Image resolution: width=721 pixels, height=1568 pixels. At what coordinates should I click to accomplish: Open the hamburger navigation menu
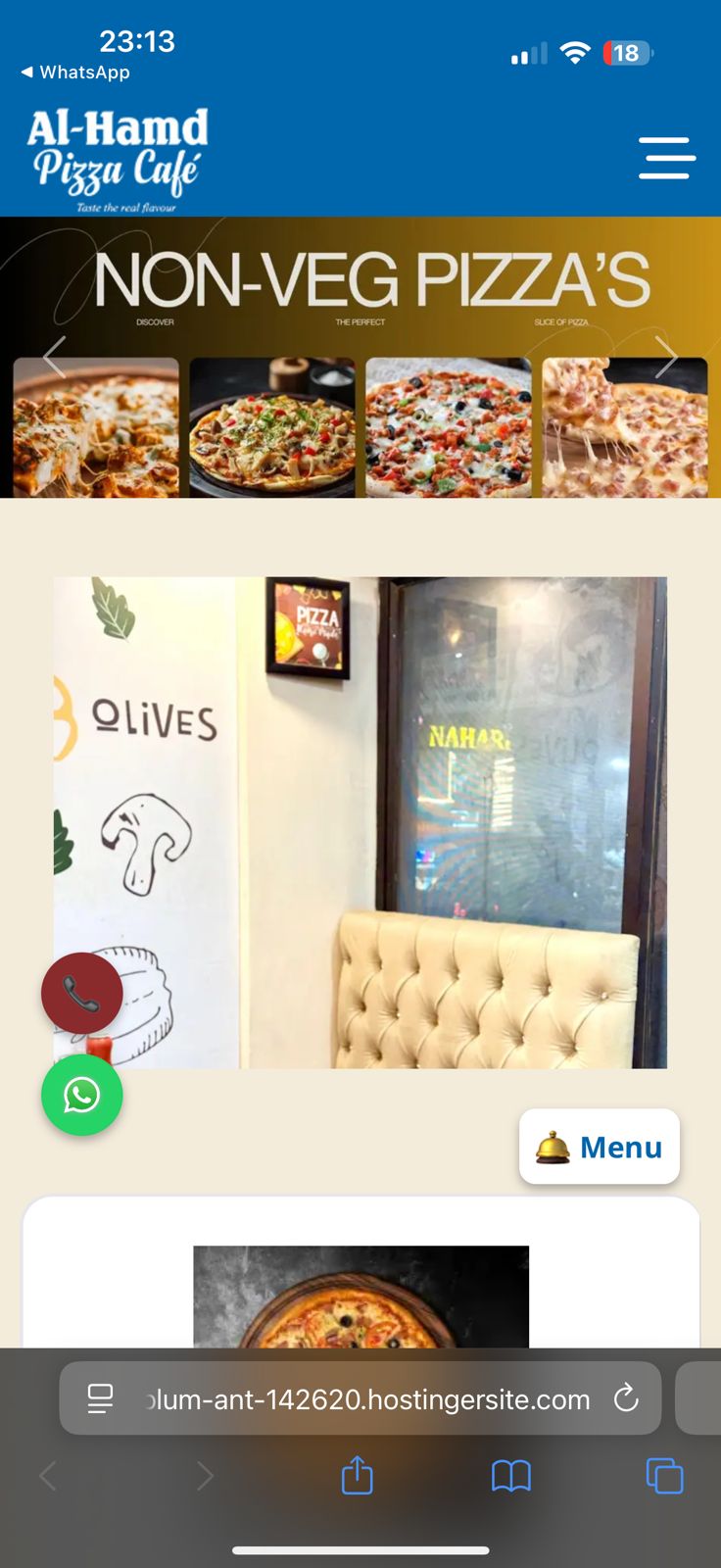click(x=667, y=158)
